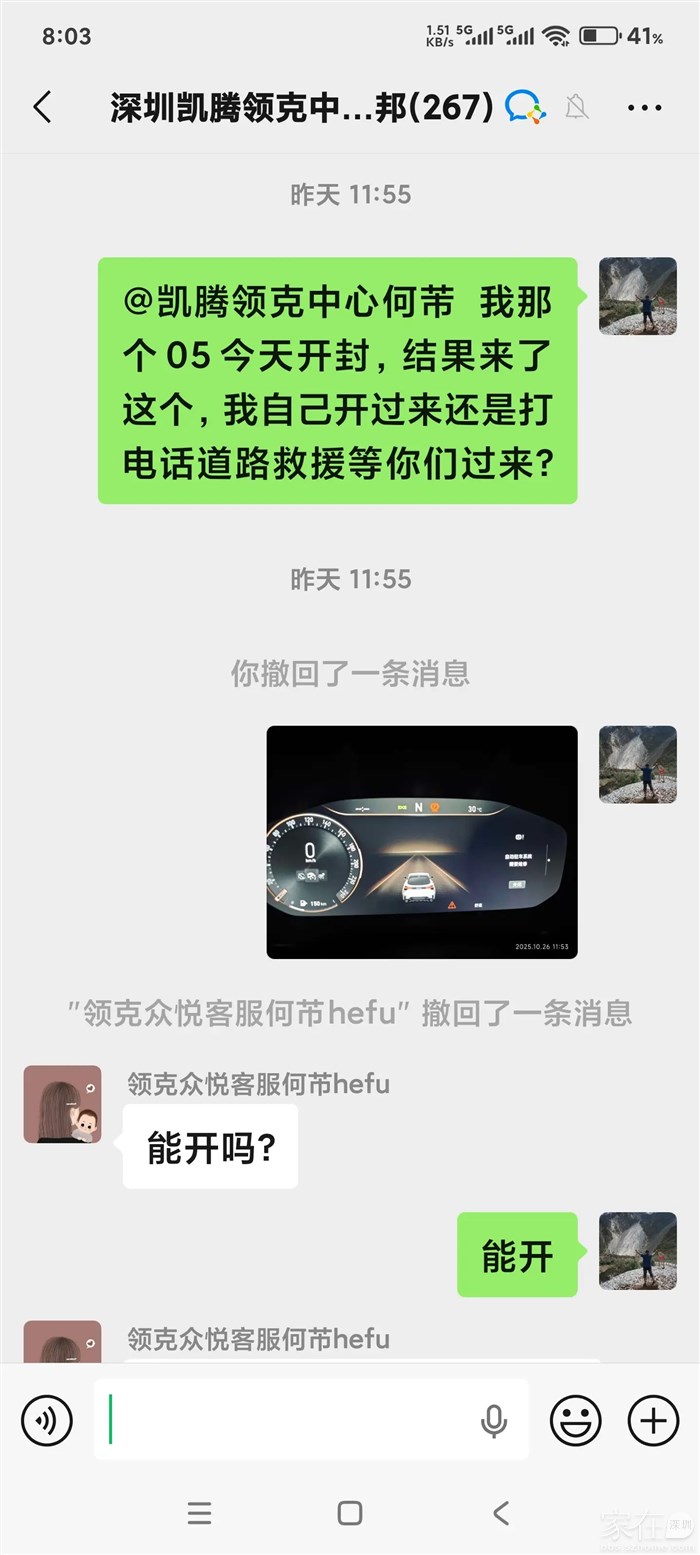Focus the message text field
This screenshot has height=1555, width=700.
point(290,1420)
